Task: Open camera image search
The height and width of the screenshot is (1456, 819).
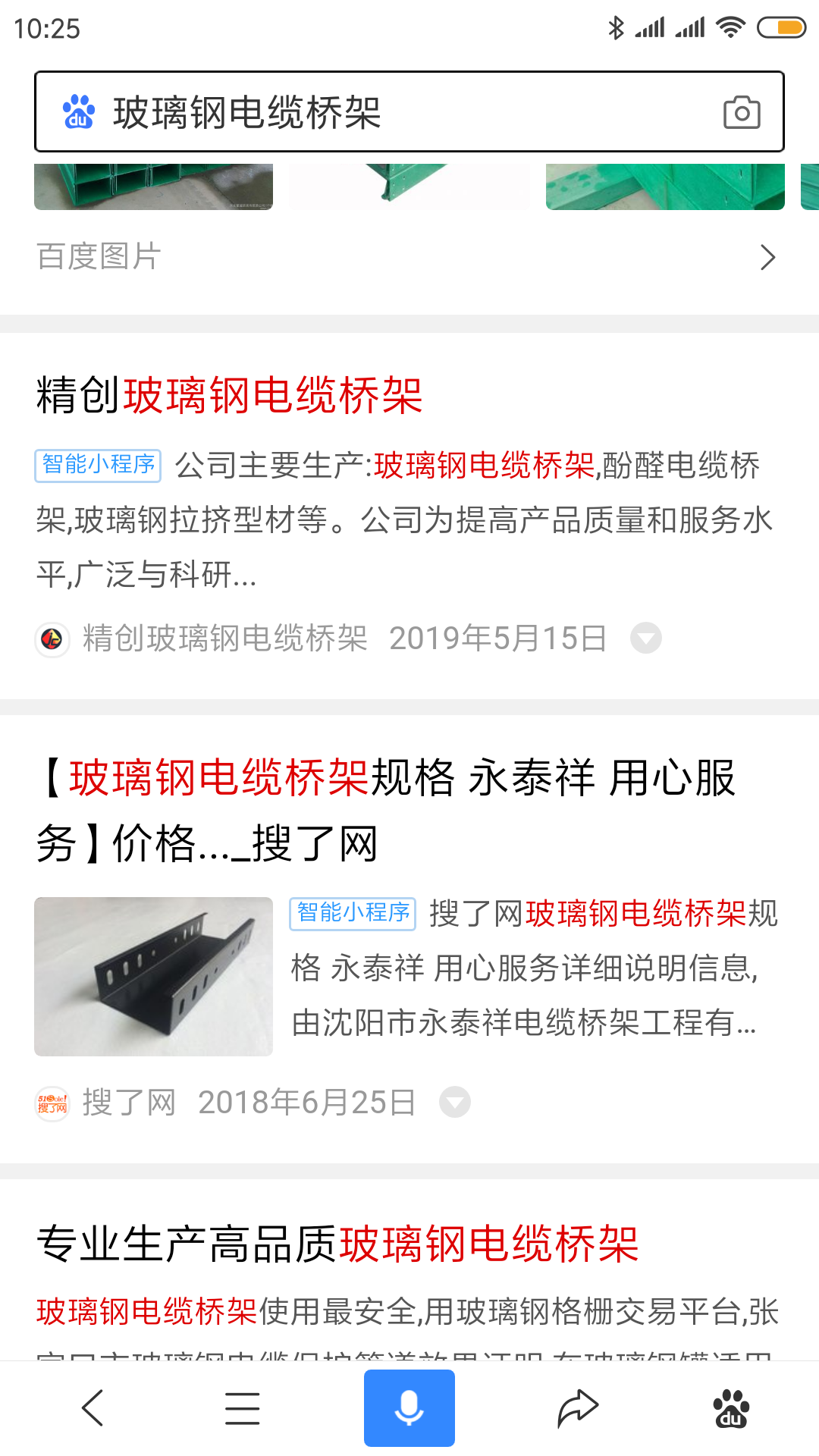Action: [x=741, y=113]
